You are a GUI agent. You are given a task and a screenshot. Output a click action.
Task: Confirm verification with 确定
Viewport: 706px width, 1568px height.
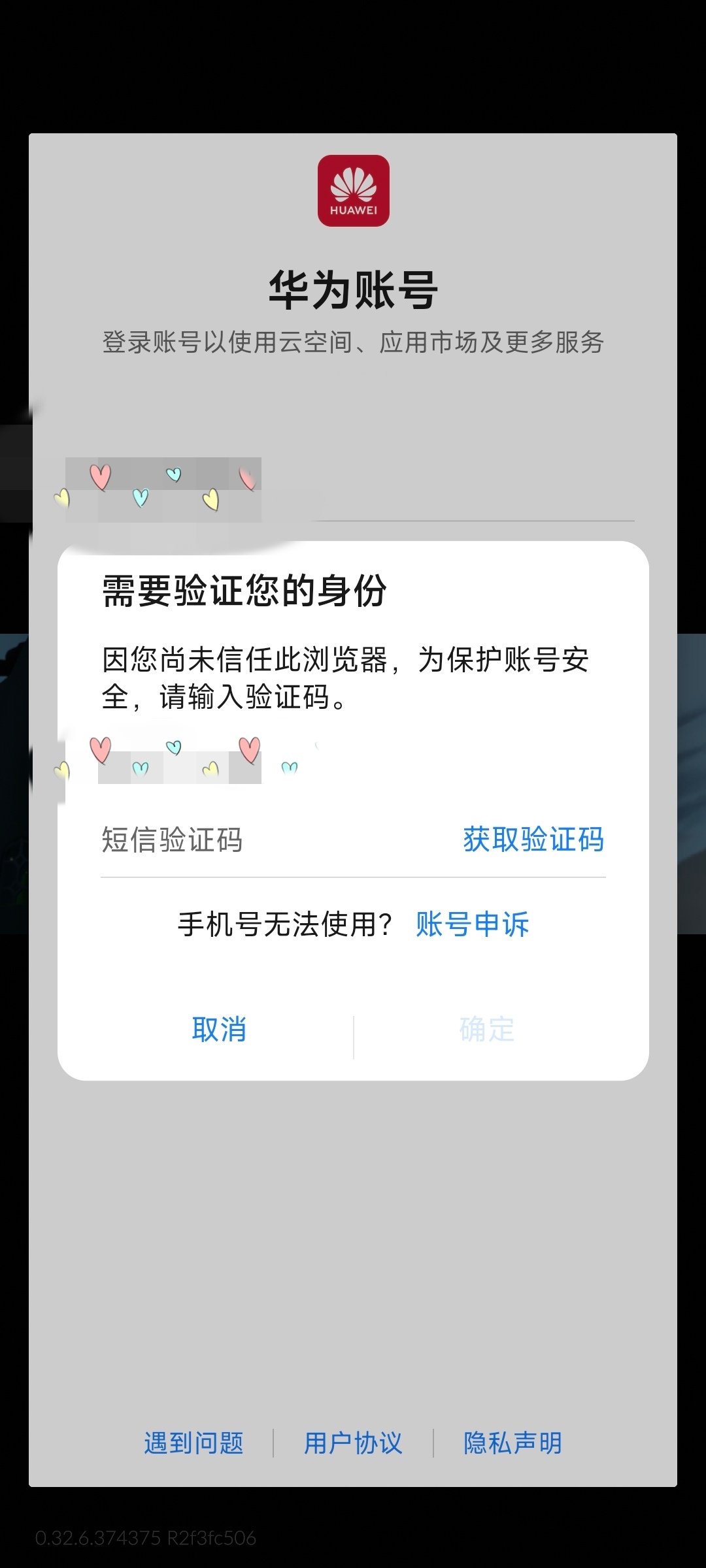(487, 1030)
